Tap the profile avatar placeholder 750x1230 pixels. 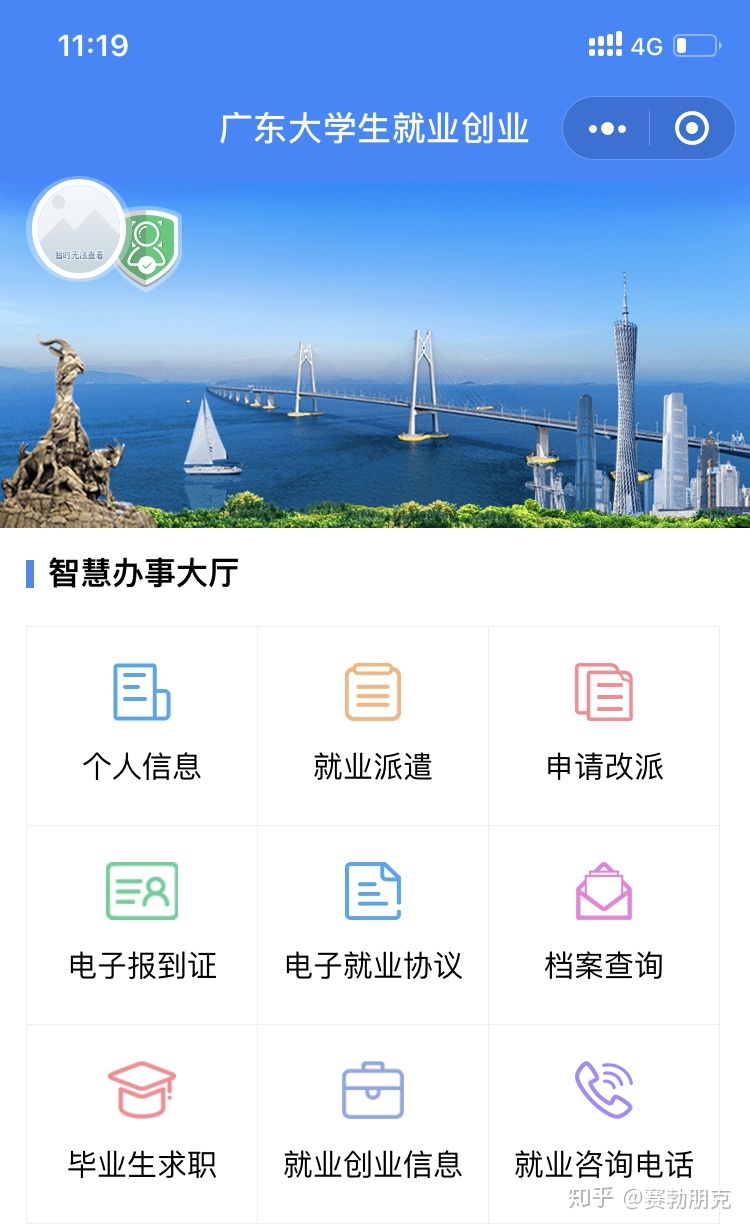pyautogui.click(x=79, y=230)
